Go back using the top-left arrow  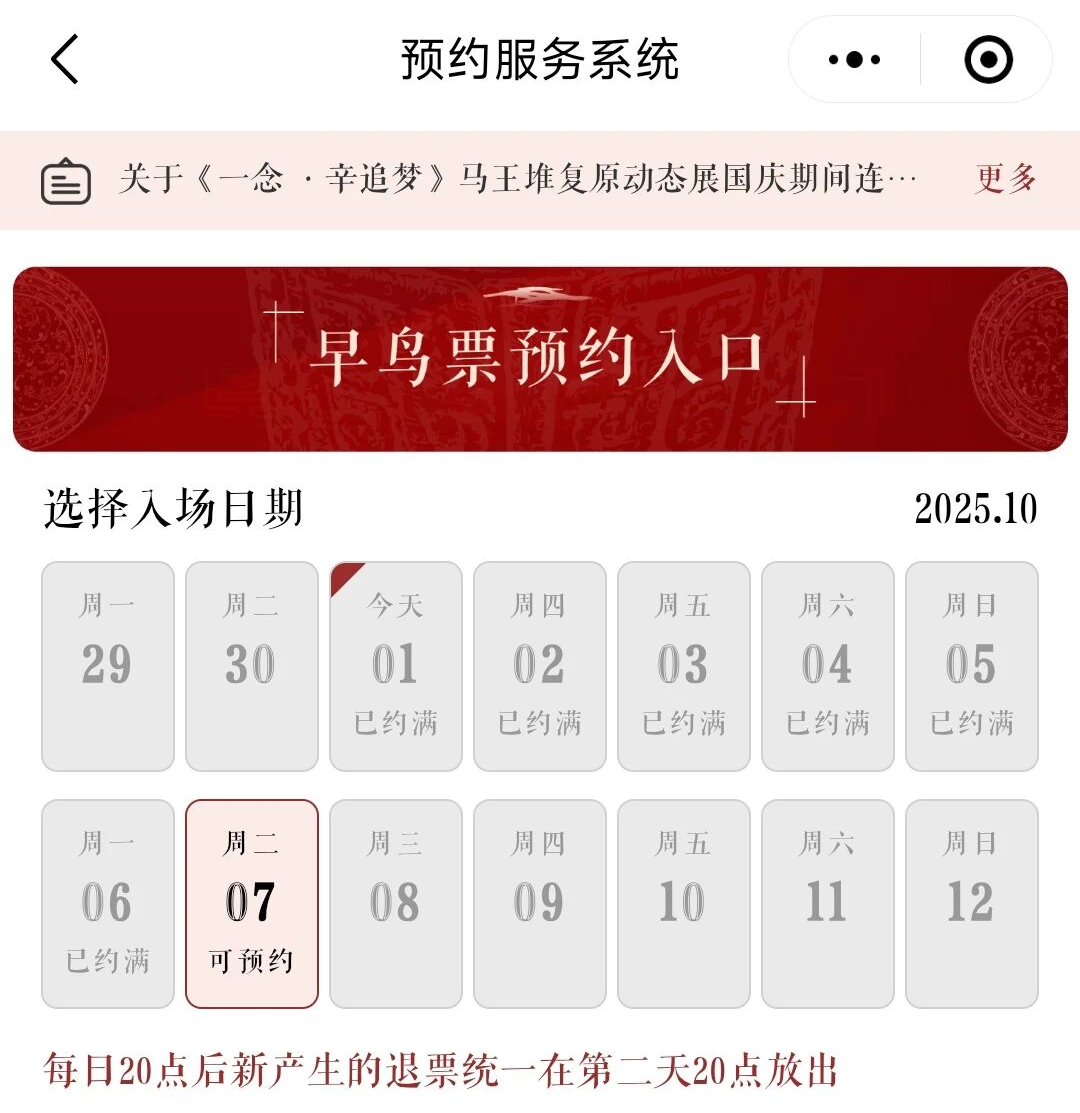(x=65, y=59)
